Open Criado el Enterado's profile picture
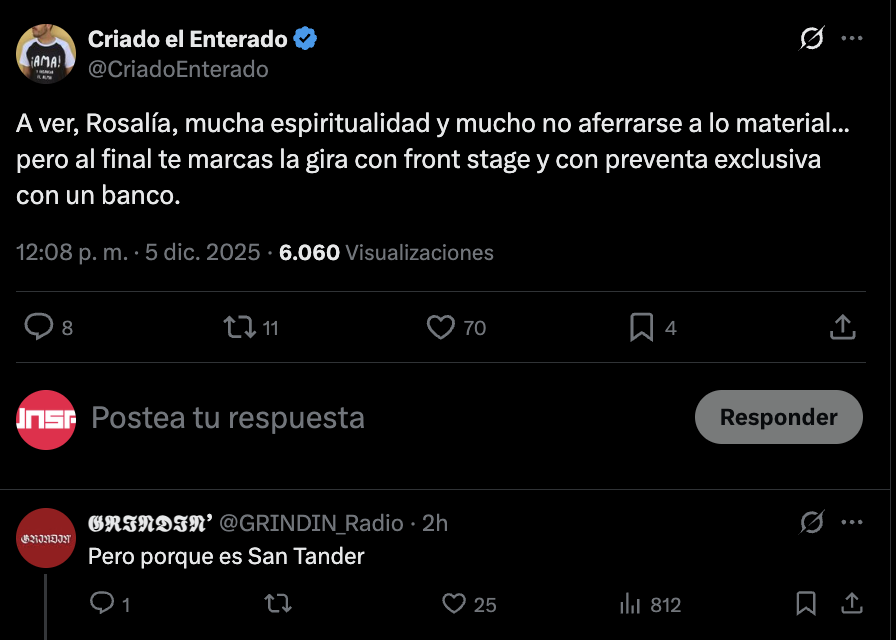 (x=46, y=54)
